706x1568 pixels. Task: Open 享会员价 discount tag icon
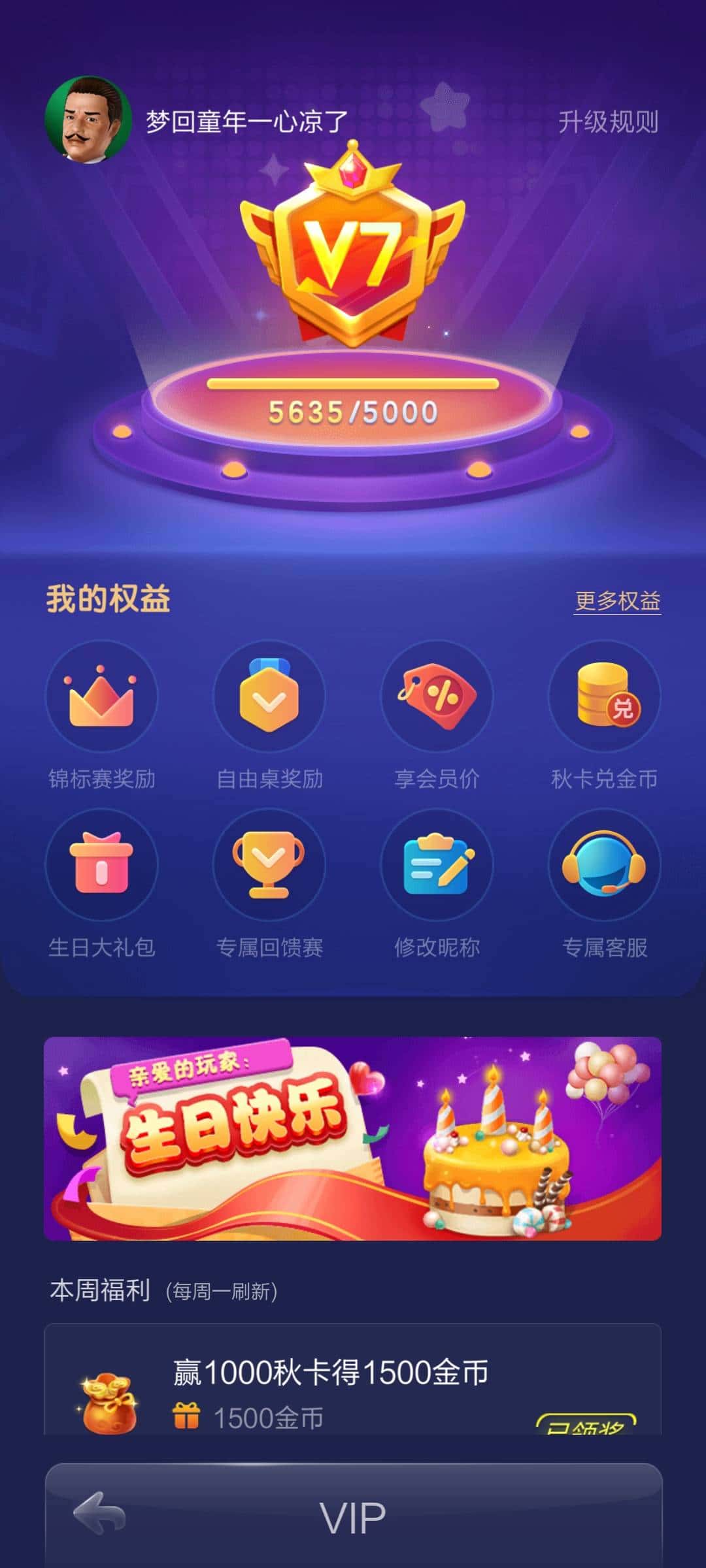[x=436, y=698]
